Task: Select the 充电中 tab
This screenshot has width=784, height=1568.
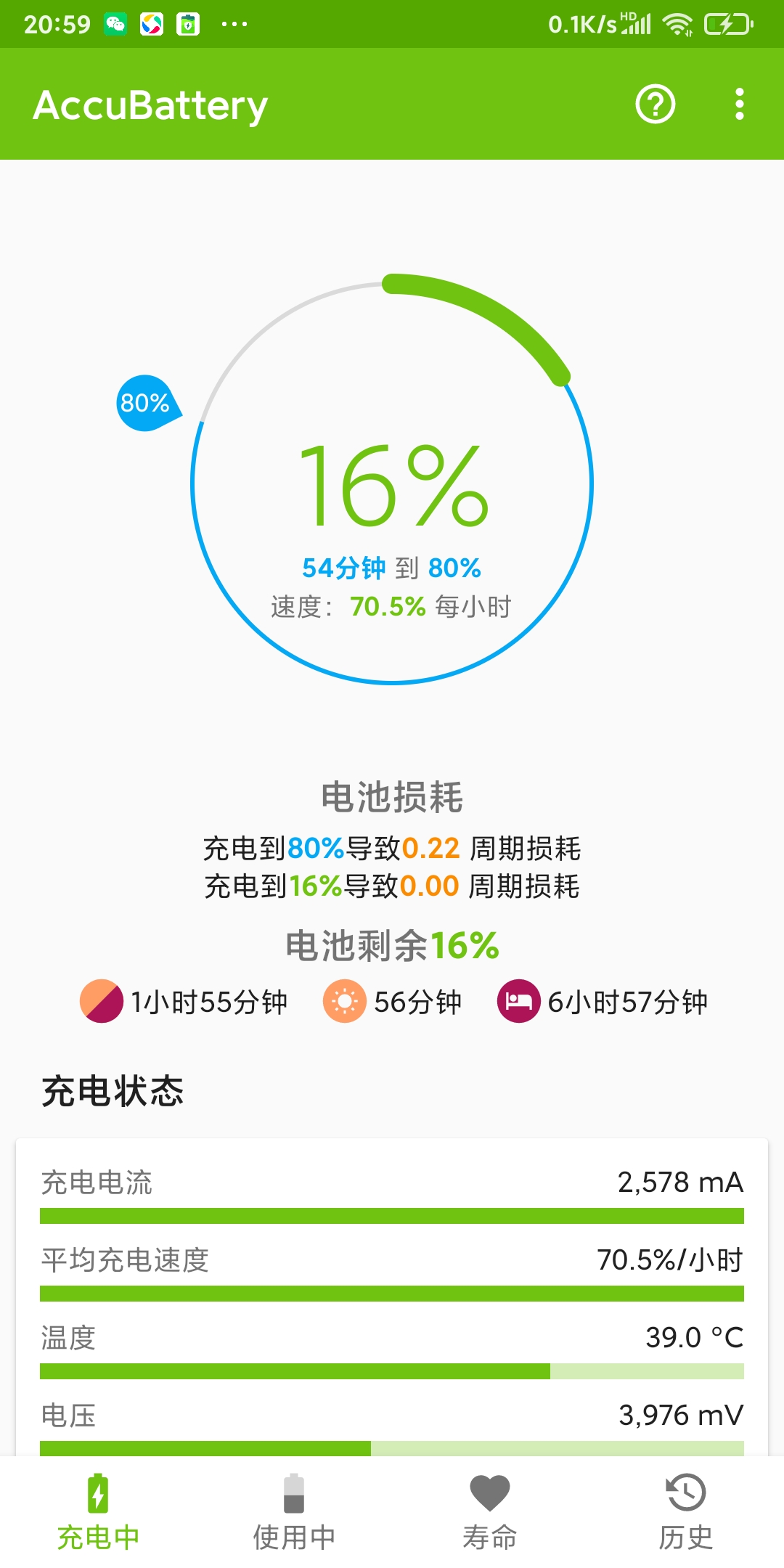Action: (x=98, y=1512)
